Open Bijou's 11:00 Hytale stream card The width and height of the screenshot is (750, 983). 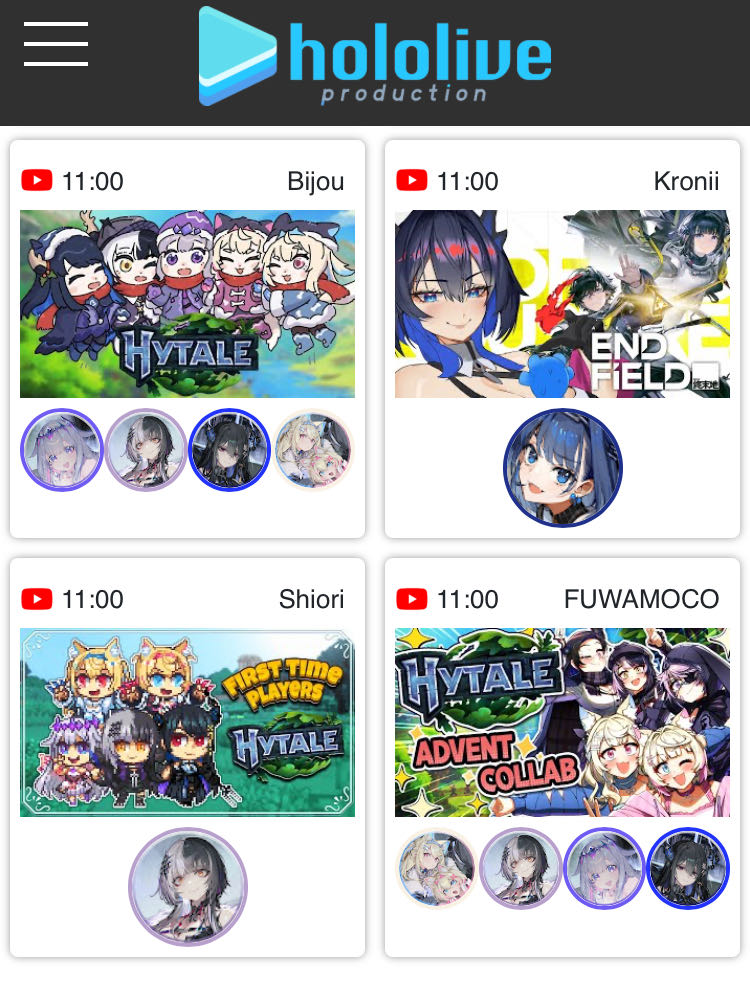(187, 304)
